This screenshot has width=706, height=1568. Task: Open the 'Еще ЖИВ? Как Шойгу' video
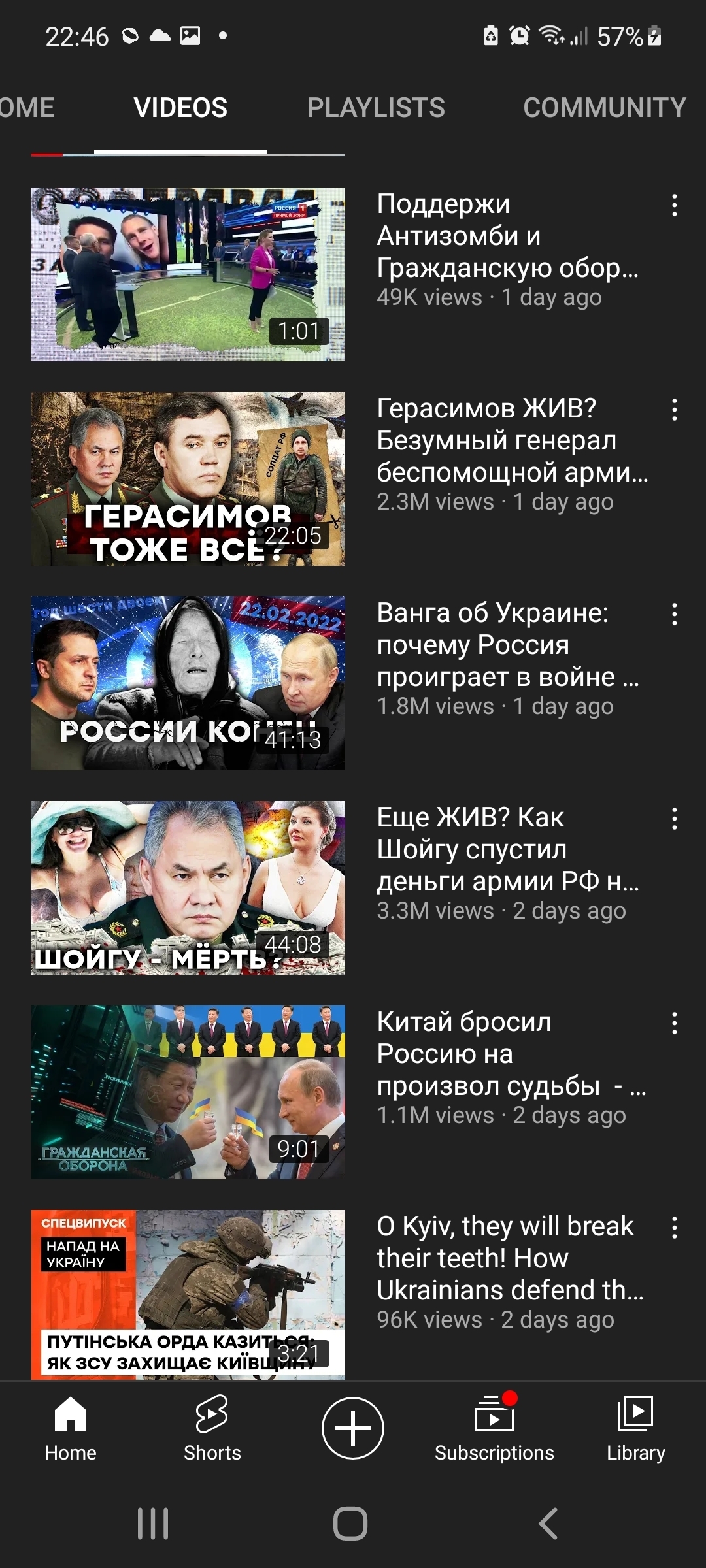click(x=188, y=888)
